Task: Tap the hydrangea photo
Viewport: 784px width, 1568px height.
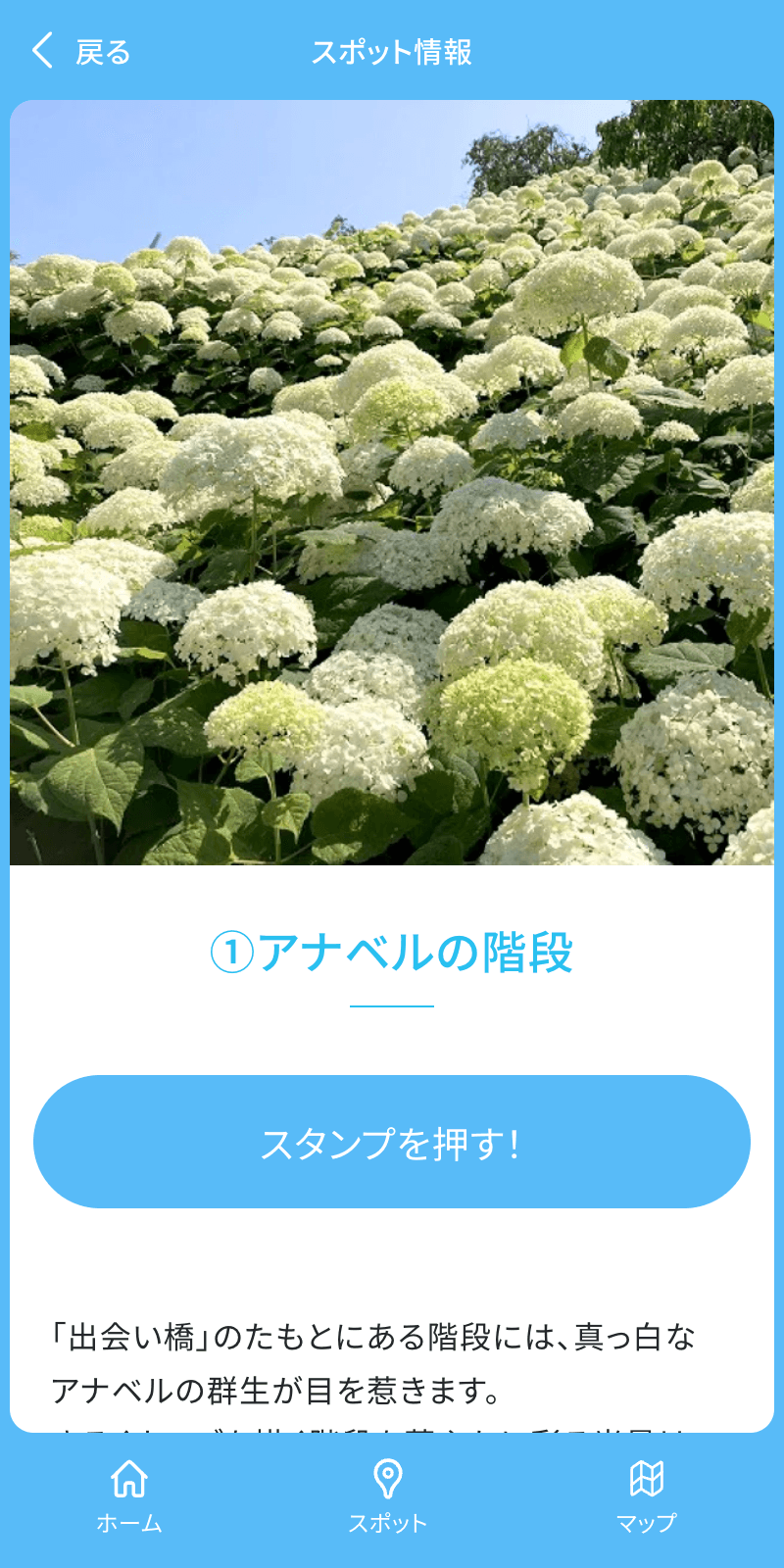Action: [x=392, y=480]
